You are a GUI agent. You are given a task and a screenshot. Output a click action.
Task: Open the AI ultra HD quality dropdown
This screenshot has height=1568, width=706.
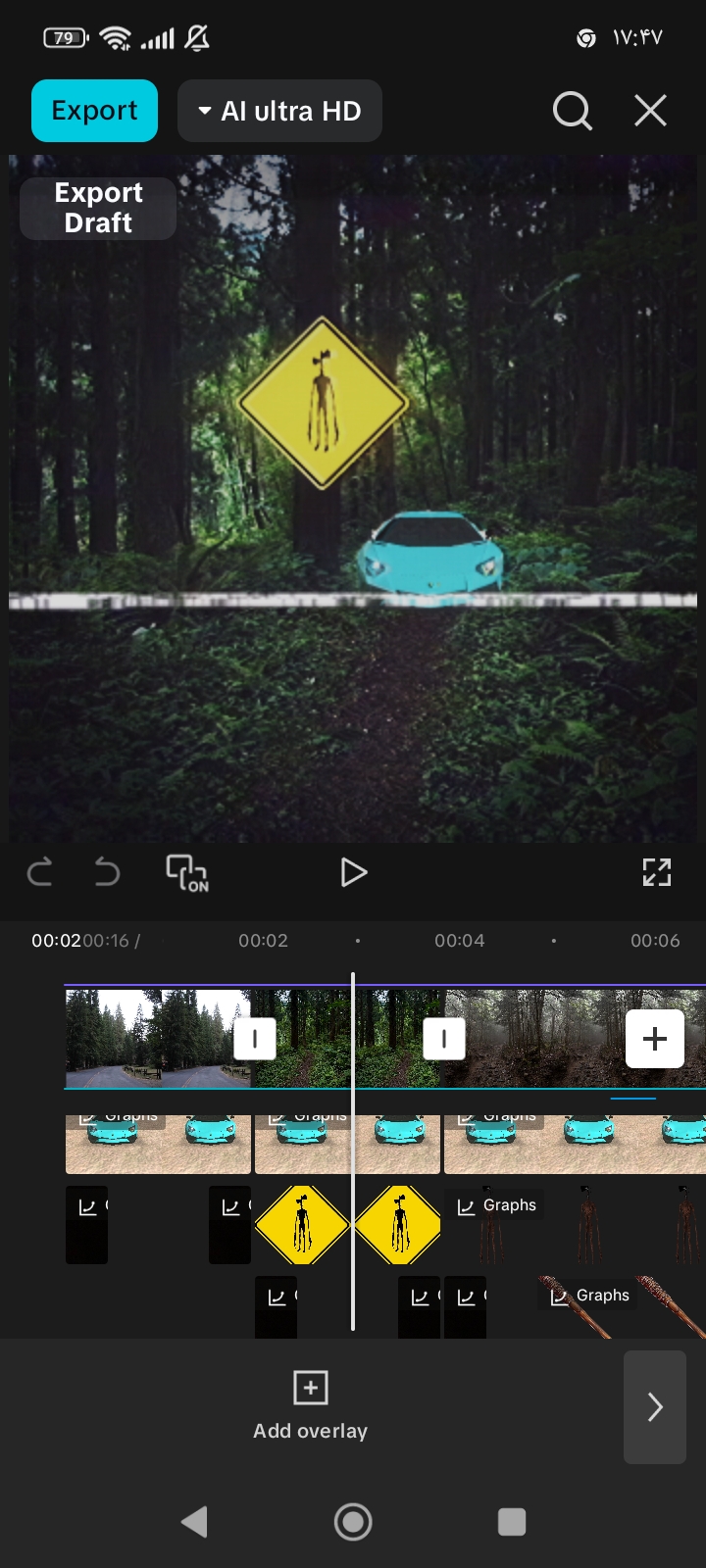coord(279,111)
